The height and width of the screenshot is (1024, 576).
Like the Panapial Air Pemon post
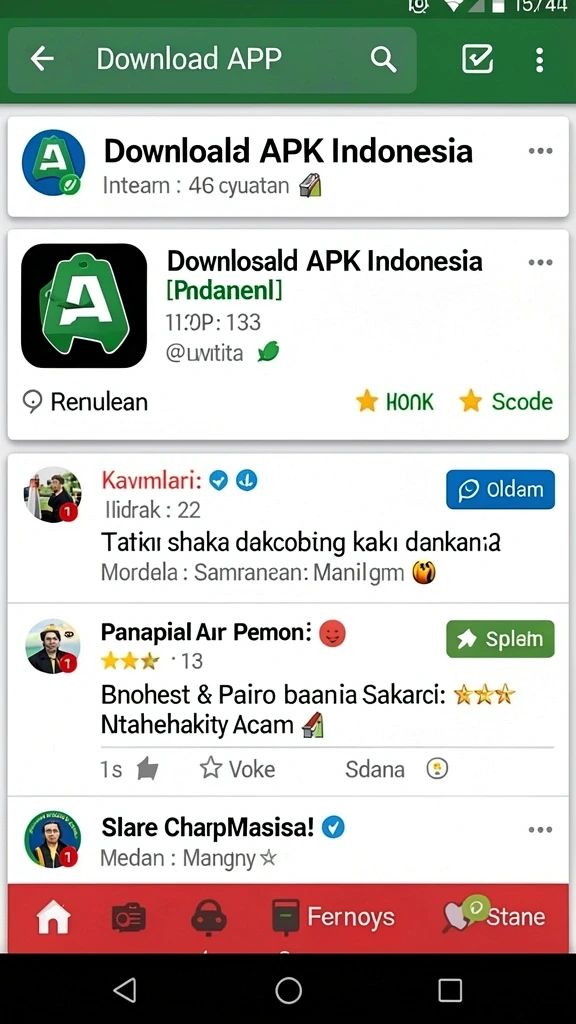148,770
